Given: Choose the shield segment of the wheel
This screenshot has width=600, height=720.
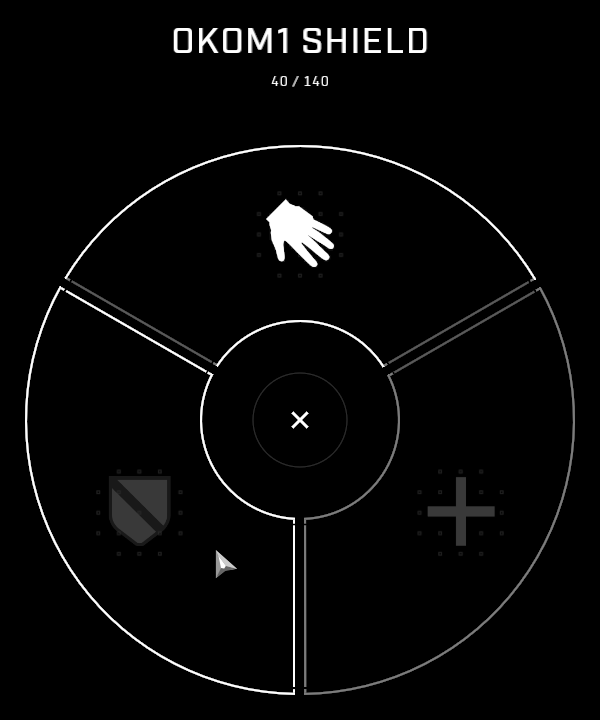Looking at the screenshot, I should click(140, 510).
